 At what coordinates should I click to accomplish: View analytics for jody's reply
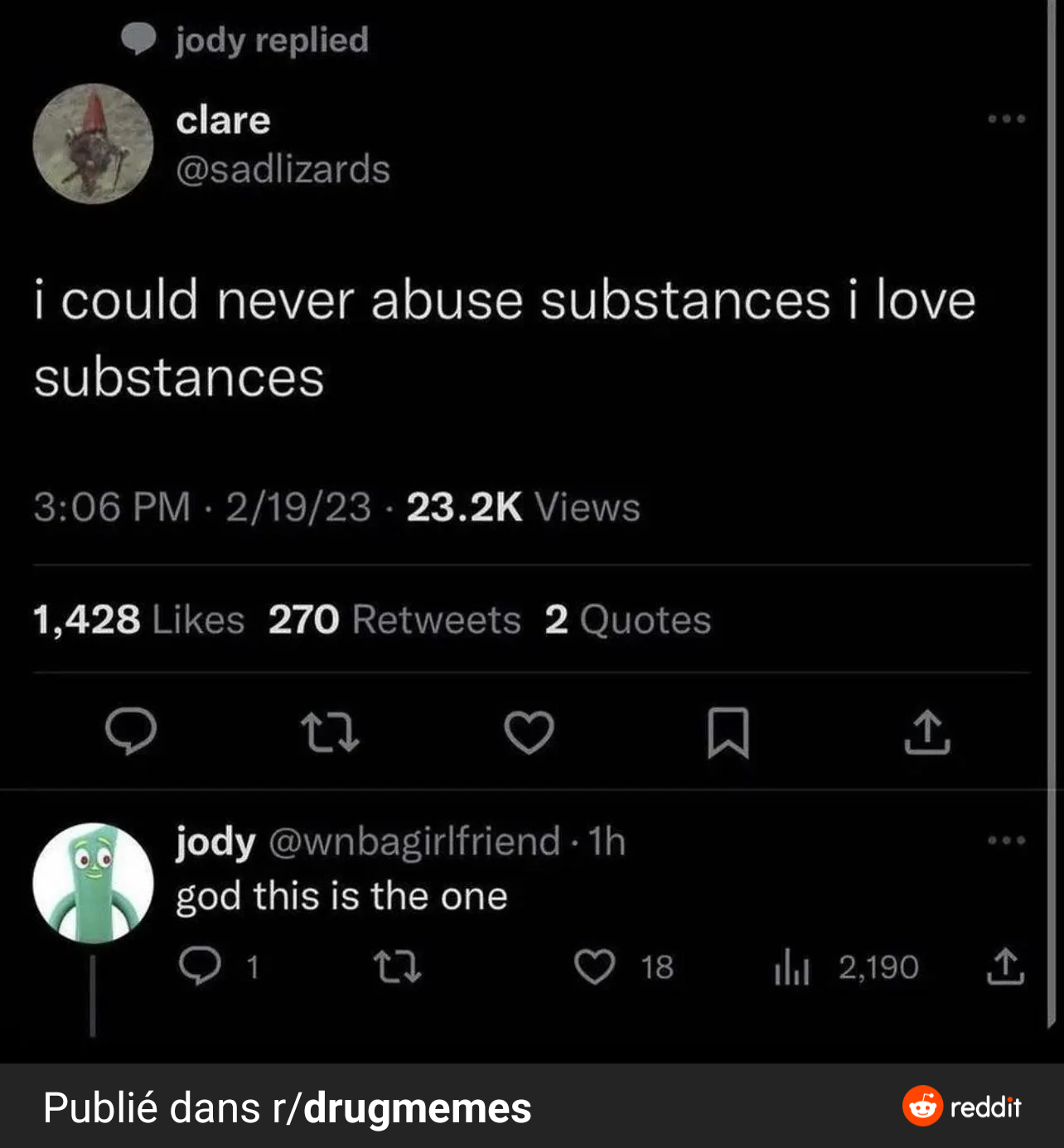point(791,967)
